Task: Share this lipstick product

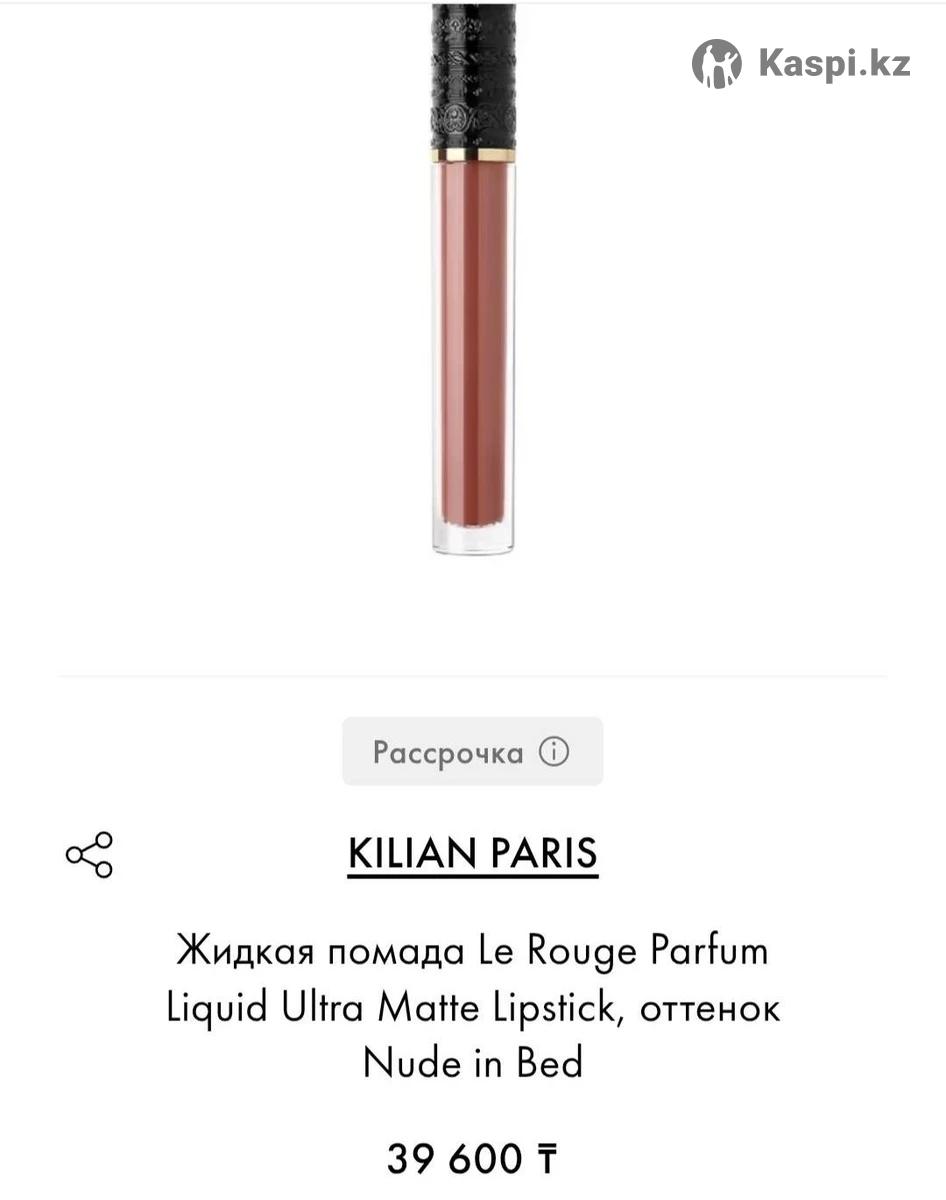Action: pyautogui.click(x=89, y=854)
